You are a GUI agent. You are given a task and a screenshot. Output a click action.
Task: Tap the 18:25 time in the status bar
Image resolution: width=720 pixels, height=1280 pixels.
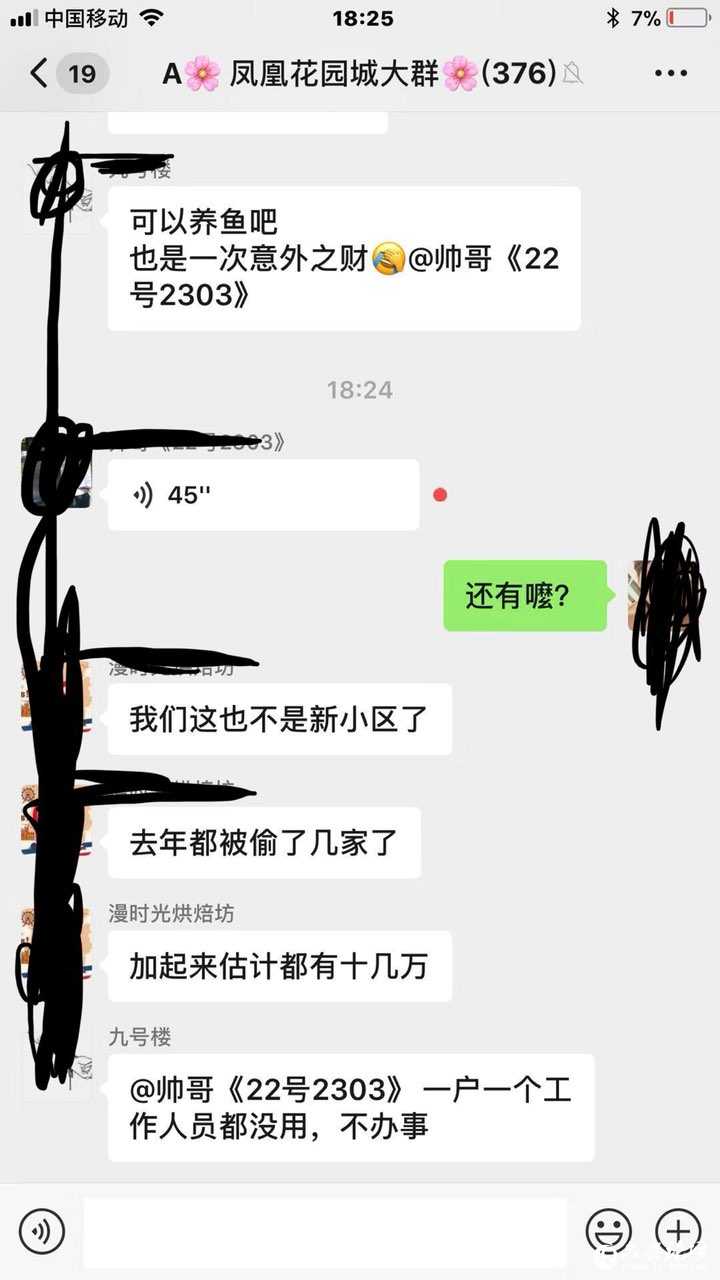[x=360, y=17]
